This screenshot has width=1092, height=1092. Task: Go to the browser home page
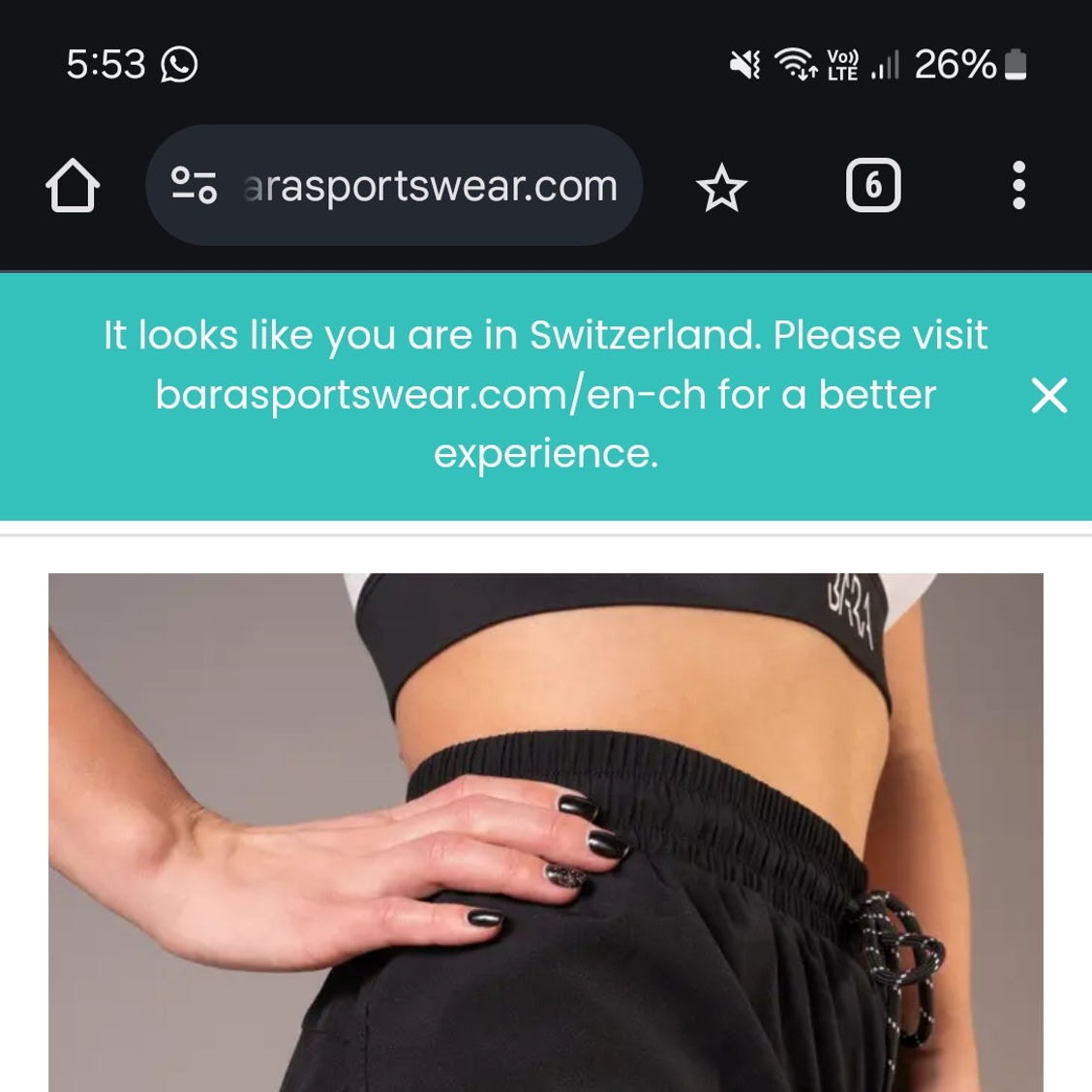coord(73,185)
